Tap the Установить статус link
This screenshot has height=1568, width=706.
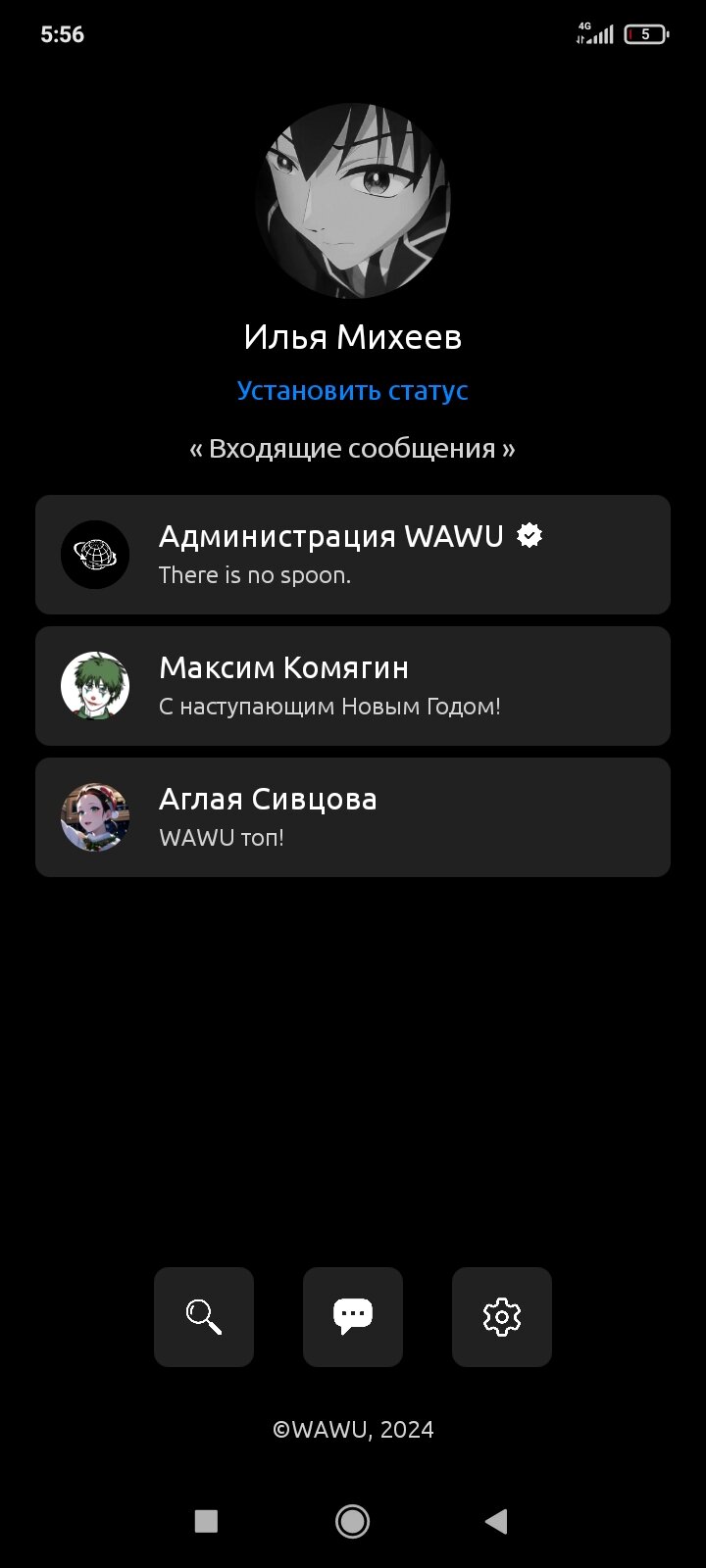pos(352,390)
